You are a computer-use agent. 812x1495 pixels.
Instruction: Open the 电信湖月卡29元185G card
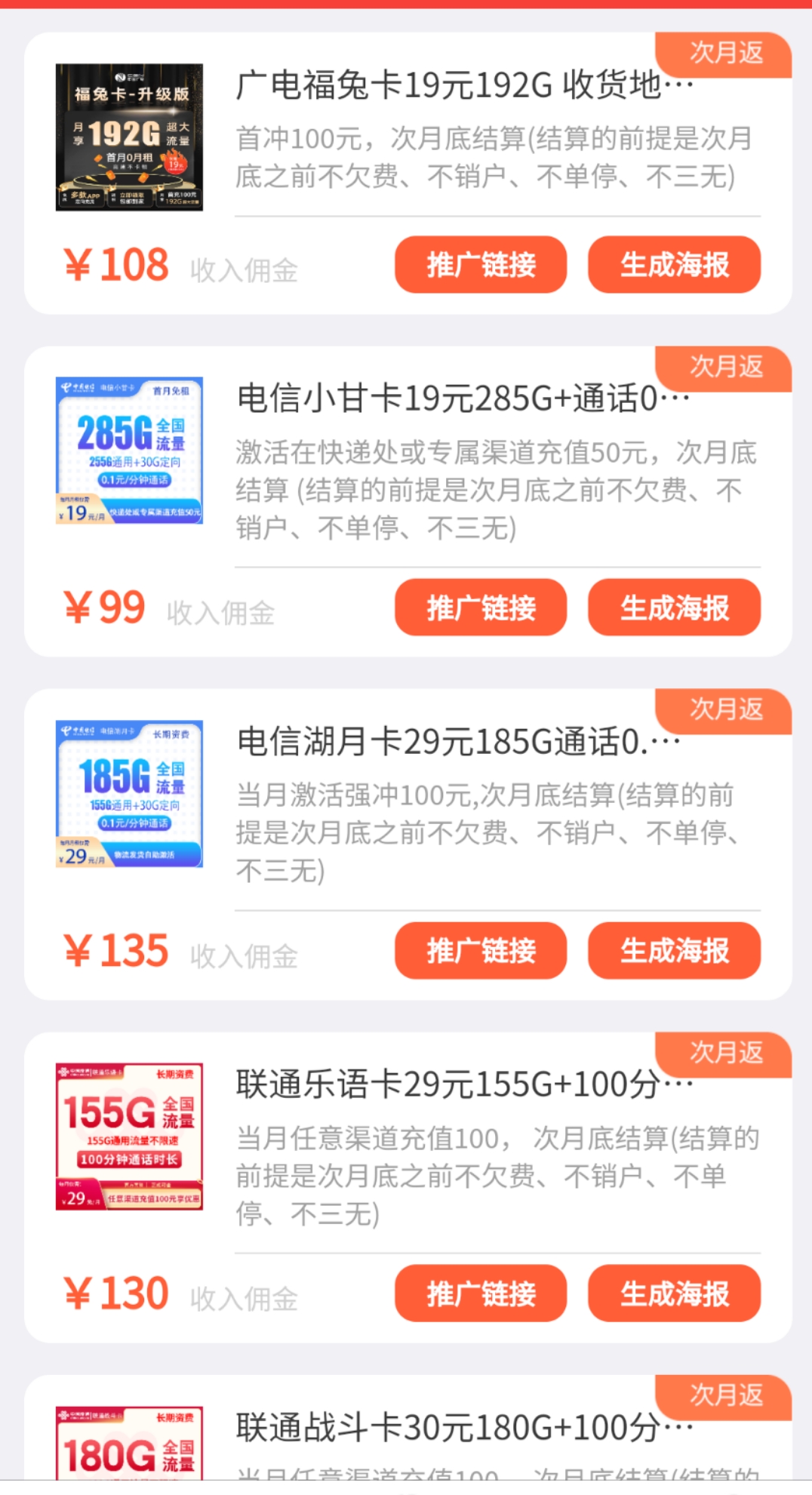pyautogui.click(x=453, y=743)
